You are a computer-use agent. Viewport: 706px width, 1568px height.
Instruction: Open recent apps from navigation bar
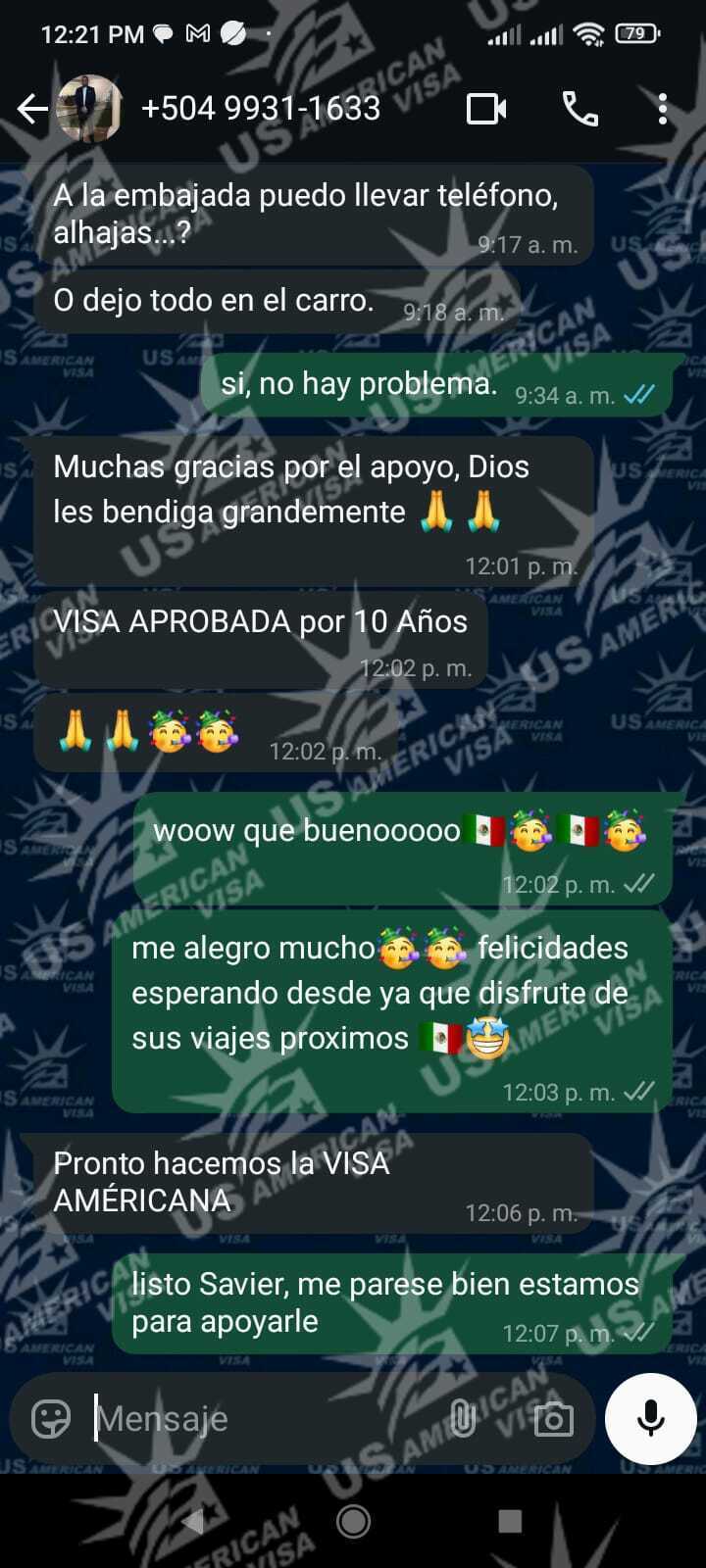pyautogui.click(x=510, y=1521)
